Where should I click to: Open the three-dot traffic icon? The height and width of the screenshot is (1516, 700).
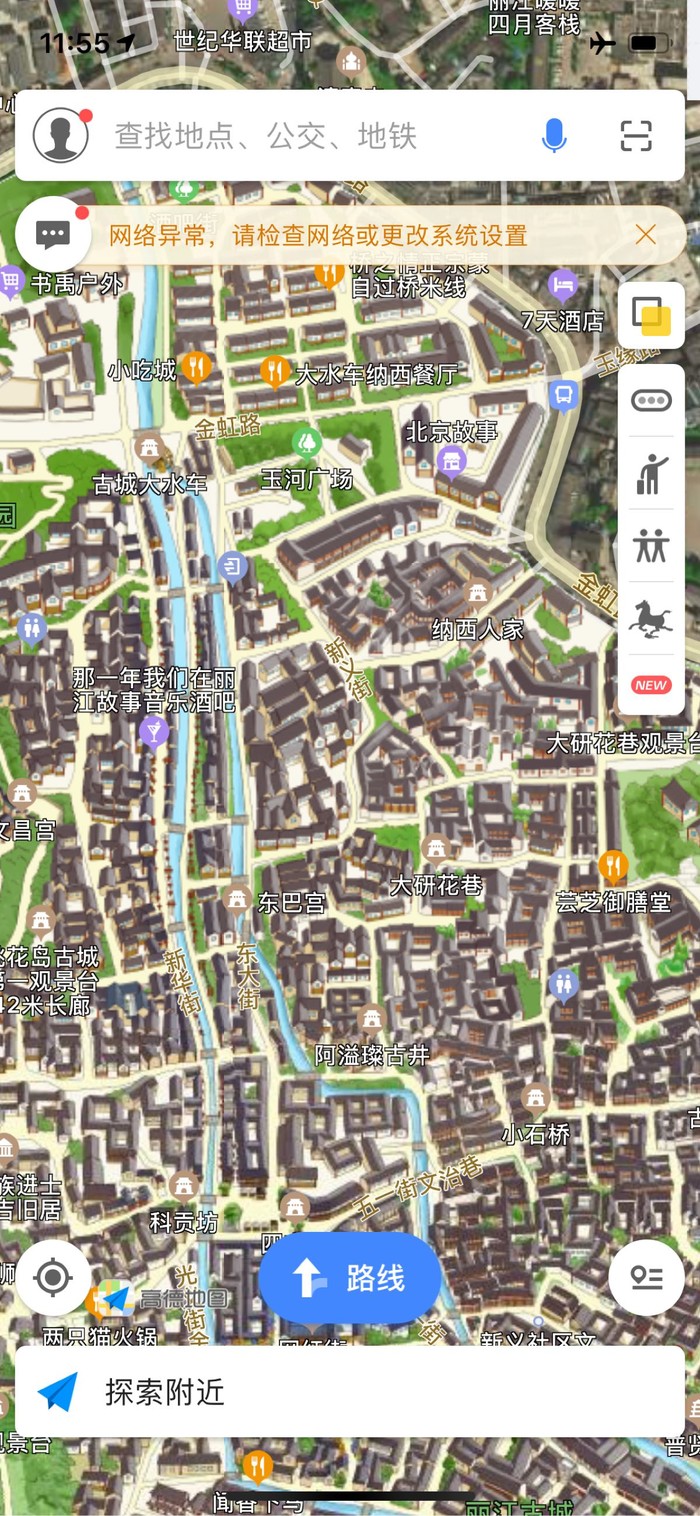point(651,401)
